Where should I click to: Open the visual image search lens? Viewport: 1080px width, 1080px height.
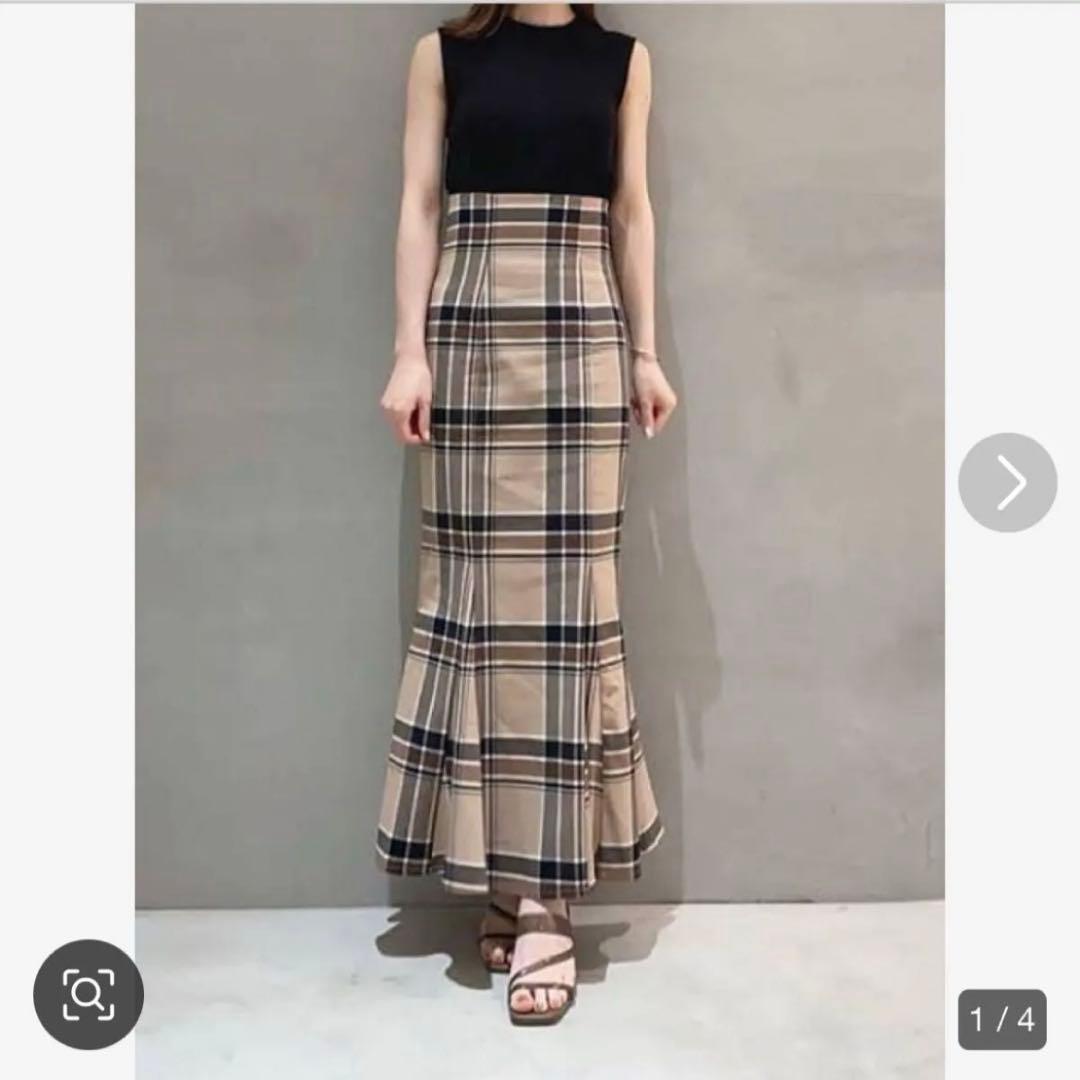click(88, 994)
